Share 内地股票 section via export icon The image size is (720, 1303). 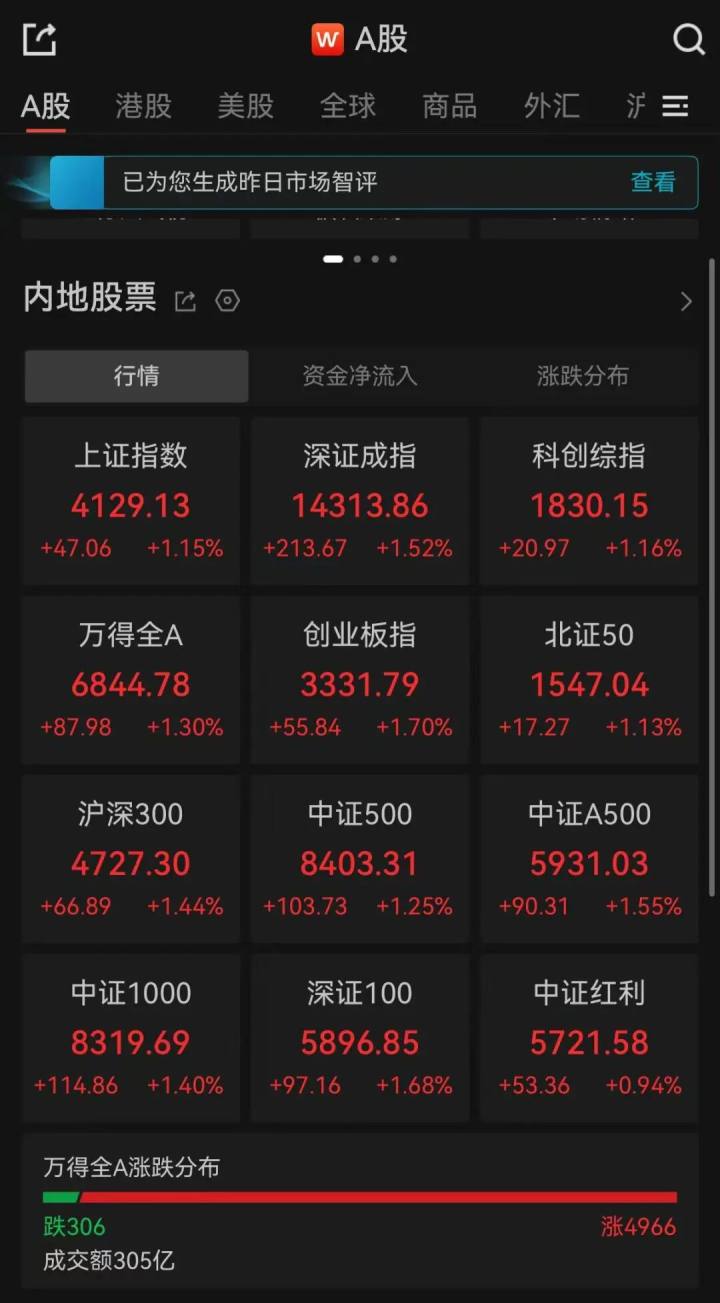(185, 301)
